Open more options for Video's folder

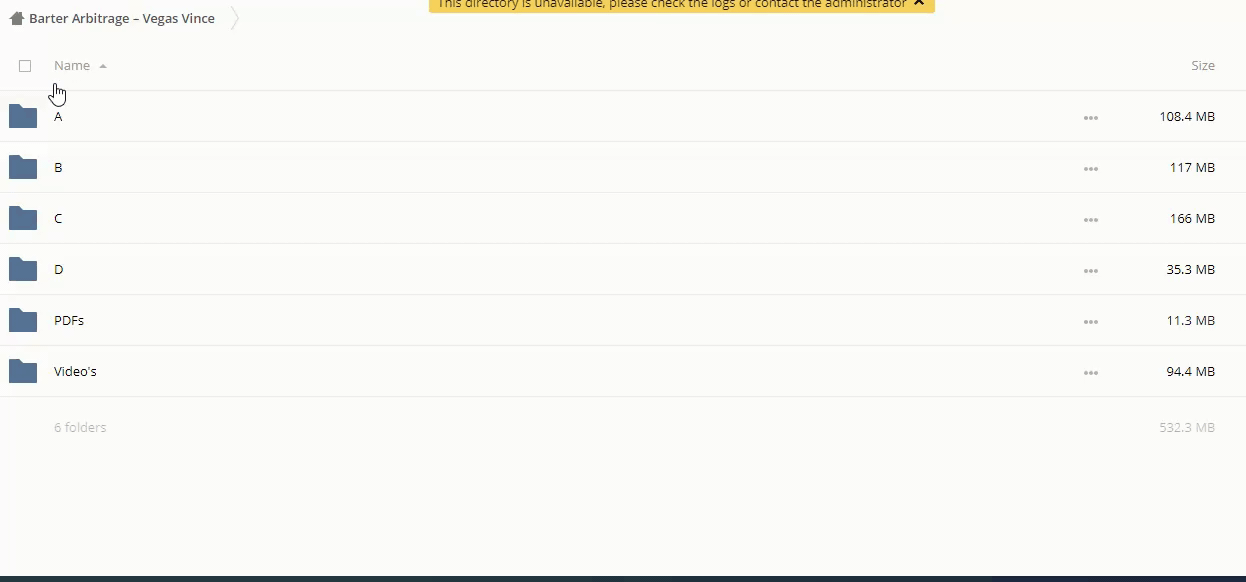1090,373
